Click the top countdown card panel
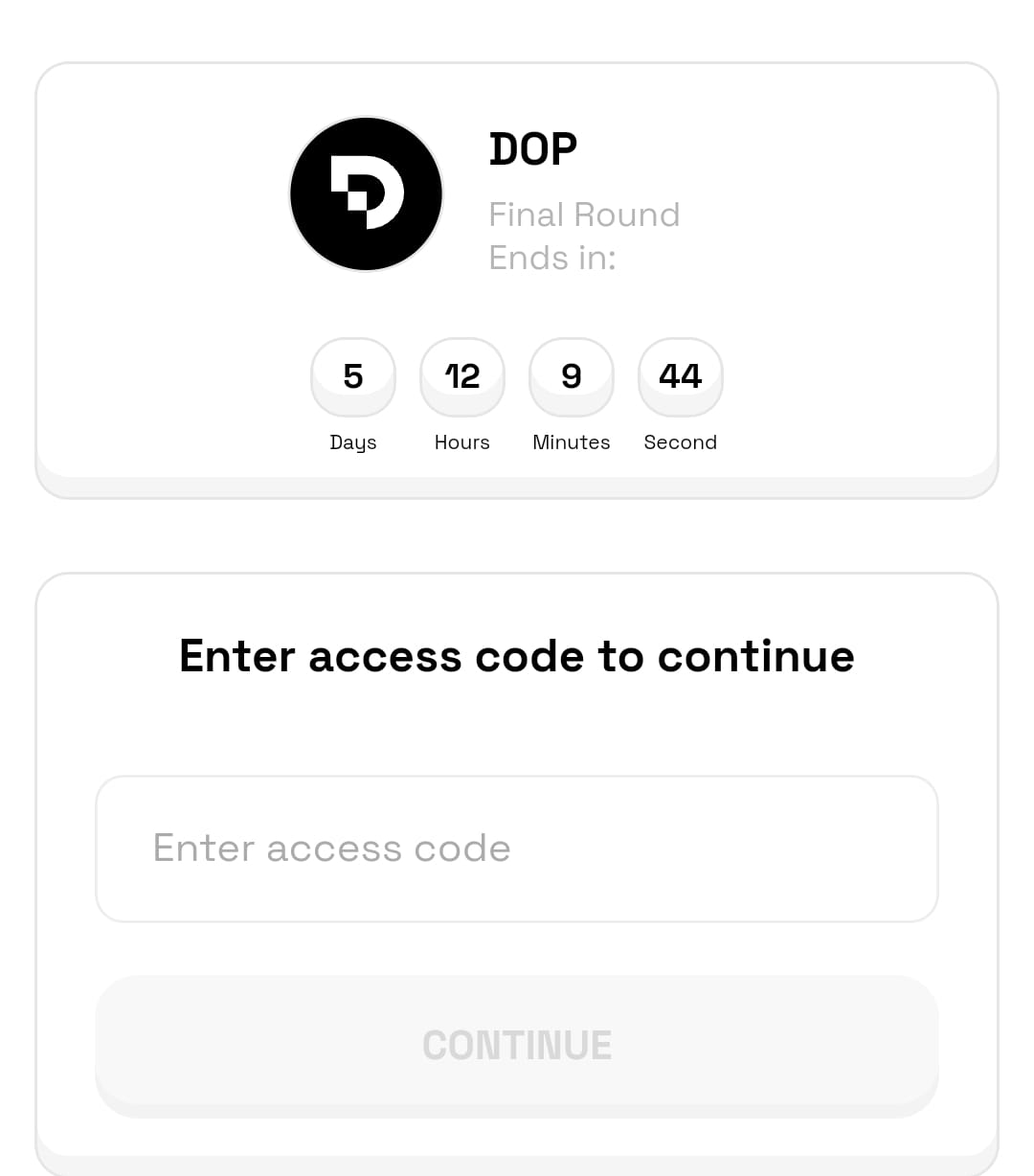Viewport: 1034px width, 1176px height. pyautogui.click(x=517, y=278)
